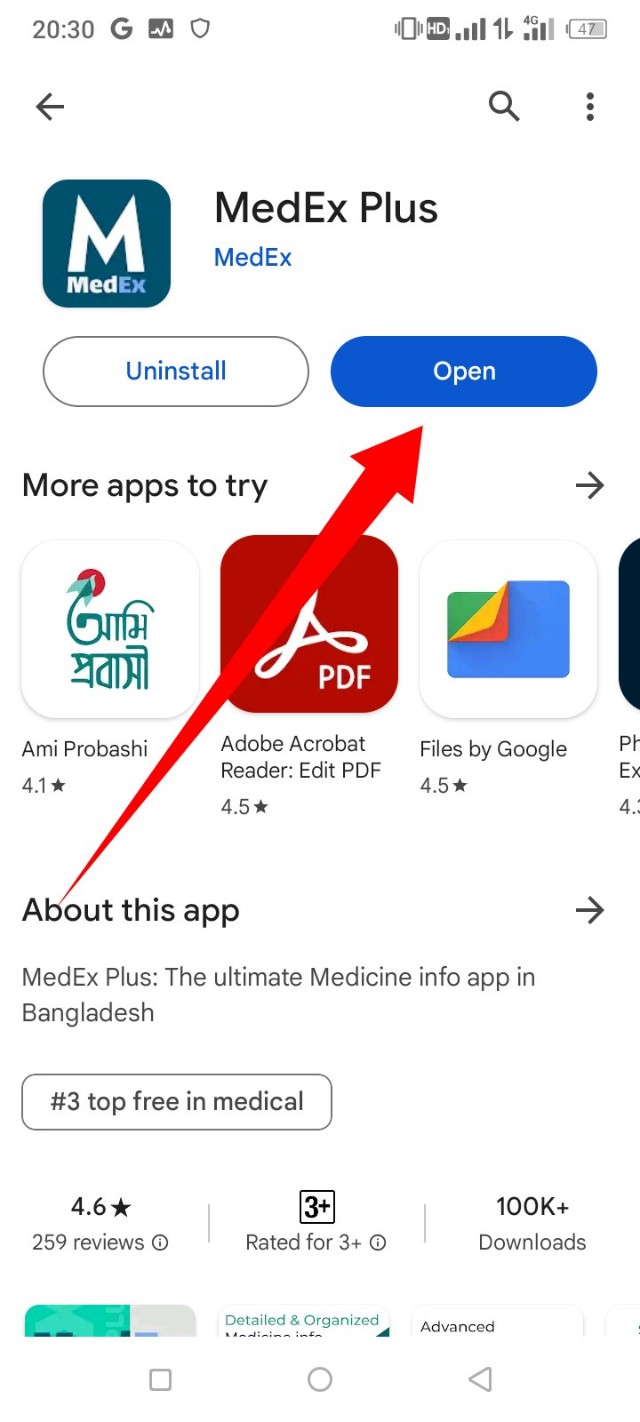Expand About this app details
This screenshot has height=1422, width=640.
[x=590, y=910]
